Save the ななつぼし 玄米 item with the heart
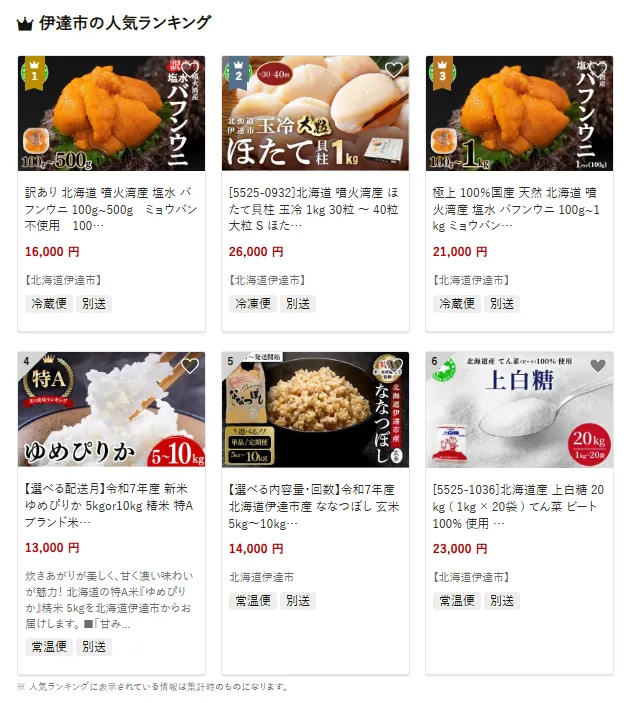Viewport: 628px width, 703px height. [394, 366]
